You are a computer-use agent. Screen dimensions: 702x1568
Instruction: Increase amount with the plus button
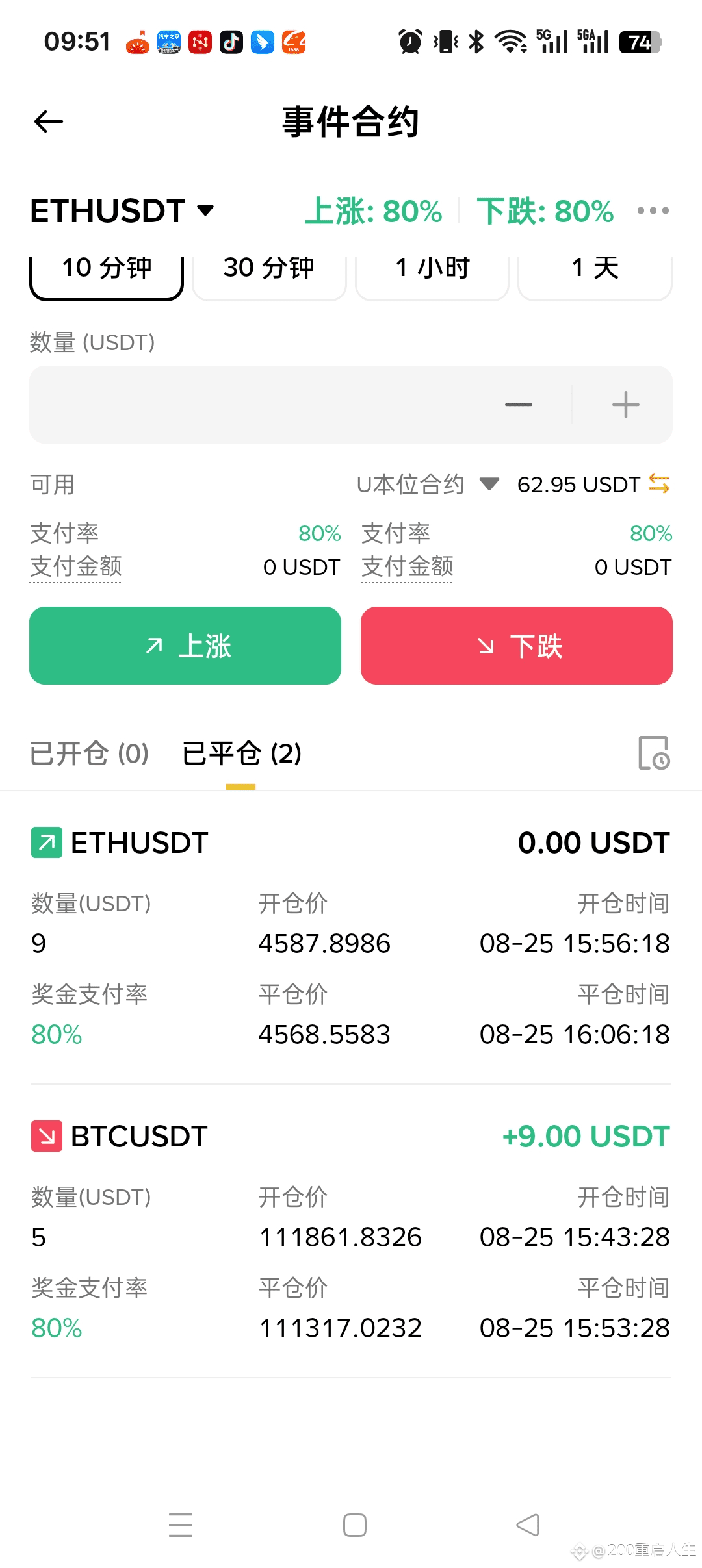(x=625, y=405)
